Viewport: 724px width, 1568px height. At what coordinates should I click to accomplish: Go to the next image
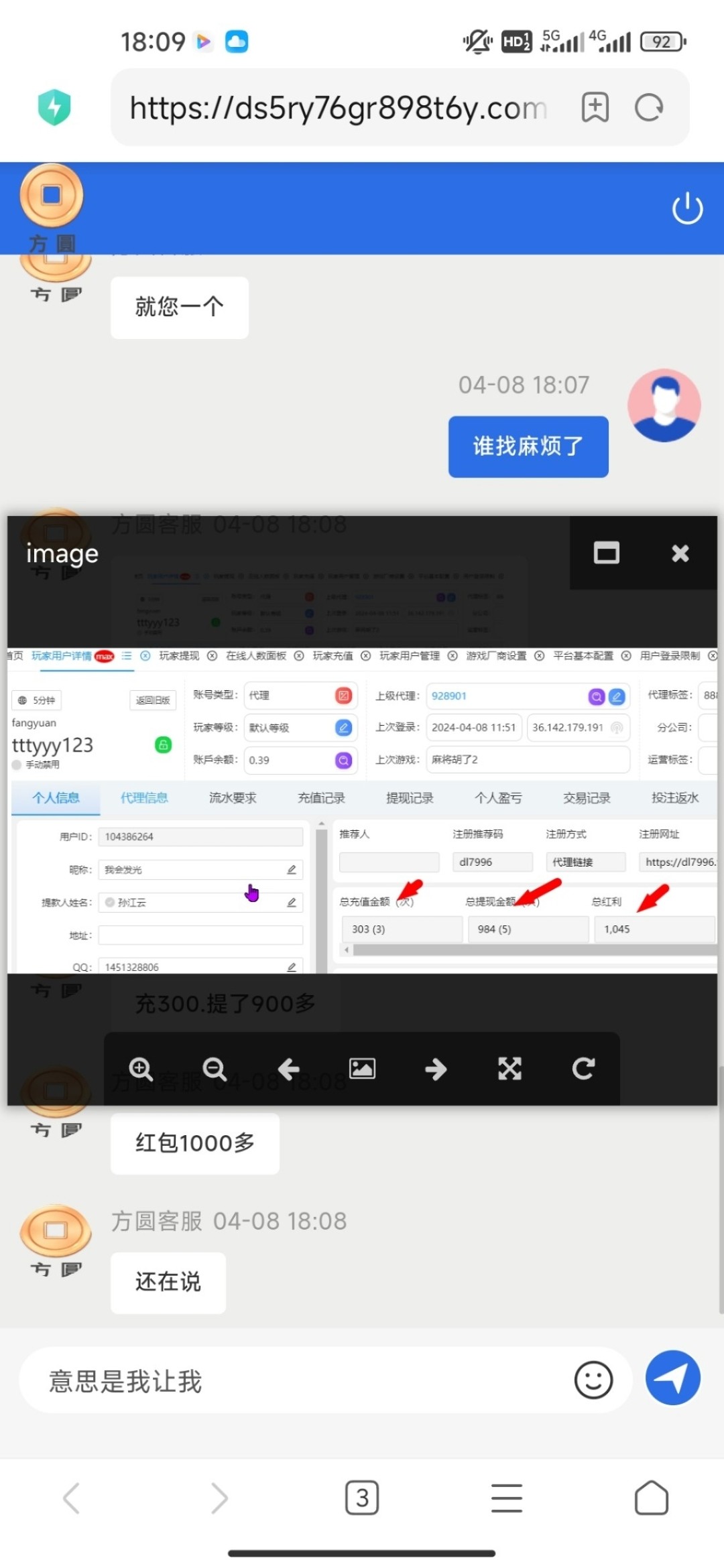tap(436, 1069)
